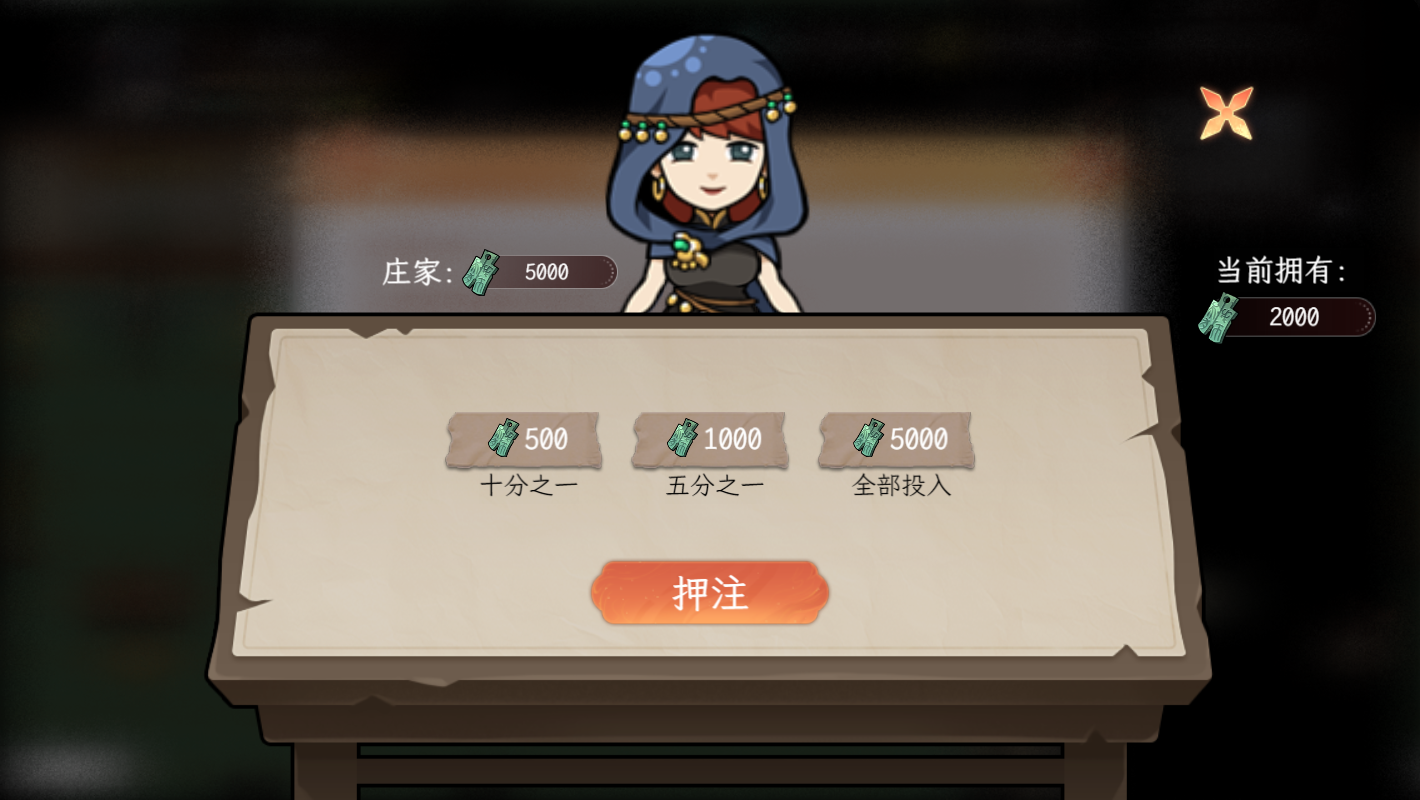This screenshot has width=1420, height=800.
Task: Close the betting dialog with the X
Action: [1226, 112]
